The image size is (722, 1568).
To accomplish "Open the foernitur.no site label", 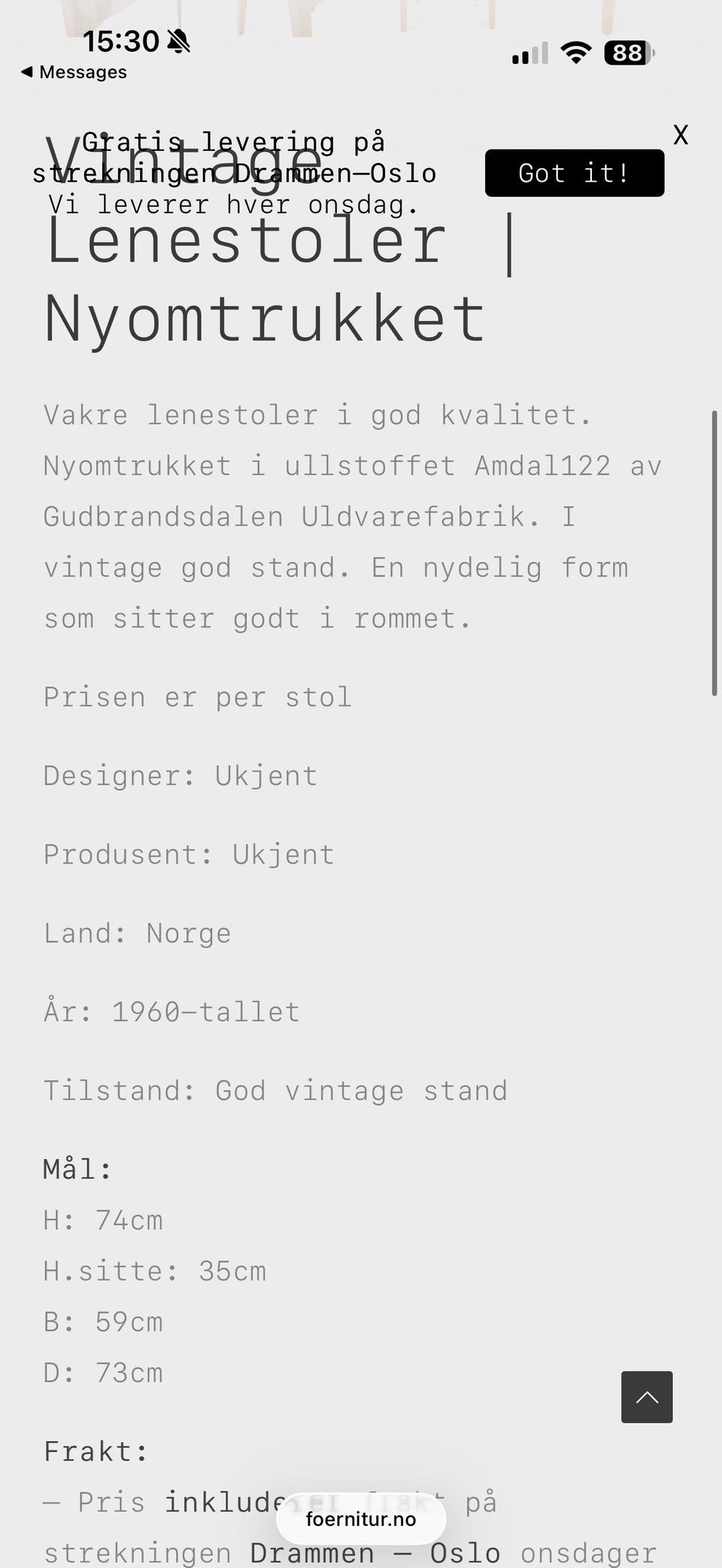I will click(360, 1518).
